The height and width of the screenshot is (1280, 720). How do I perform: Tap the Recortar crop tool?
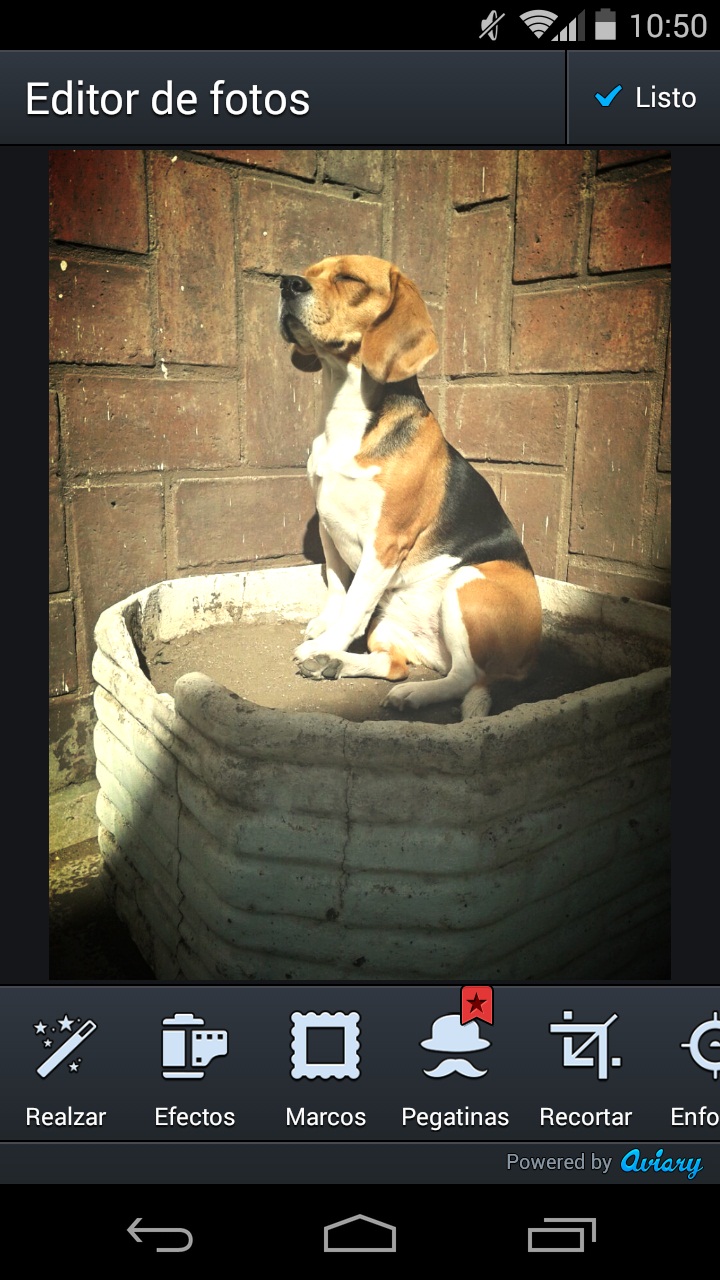click(585, 1066)
